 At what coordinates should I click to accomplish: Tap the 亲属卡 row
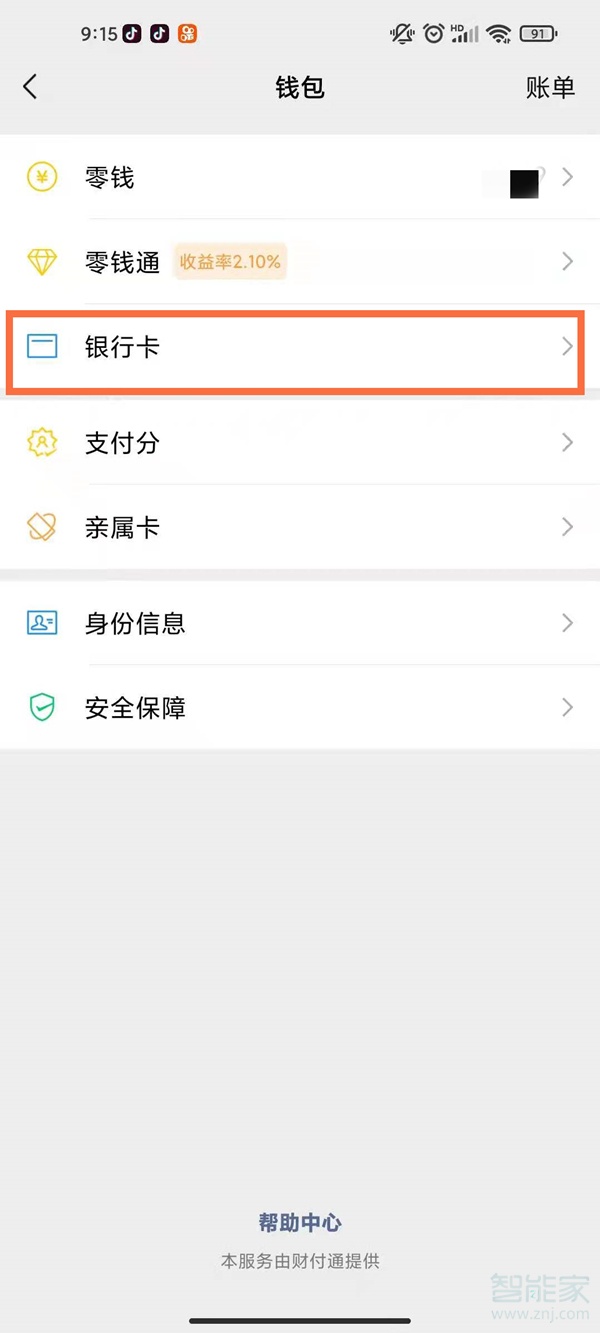click(x=300, y=527)
